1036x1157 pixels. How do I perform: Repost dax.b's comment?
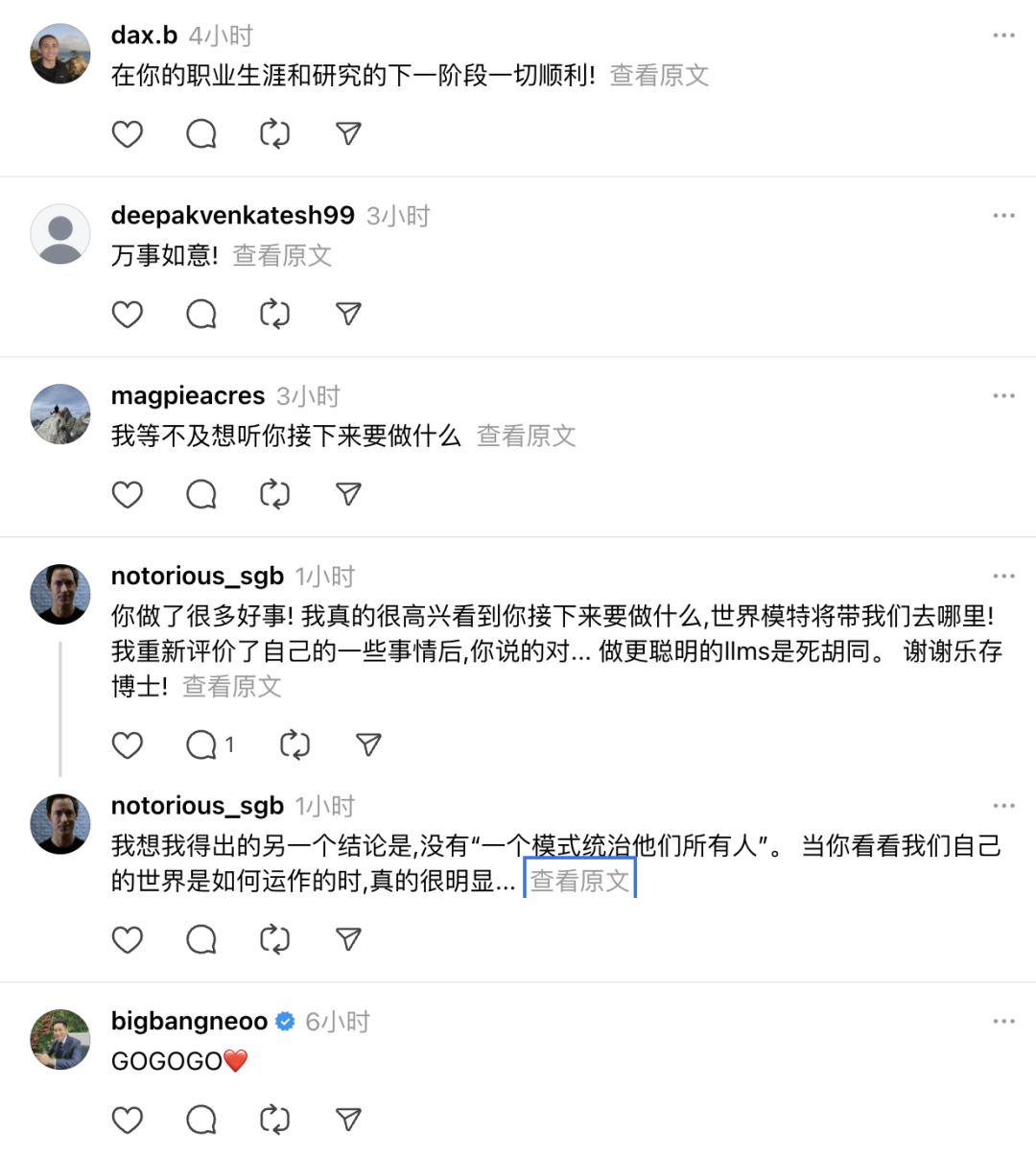274,134
